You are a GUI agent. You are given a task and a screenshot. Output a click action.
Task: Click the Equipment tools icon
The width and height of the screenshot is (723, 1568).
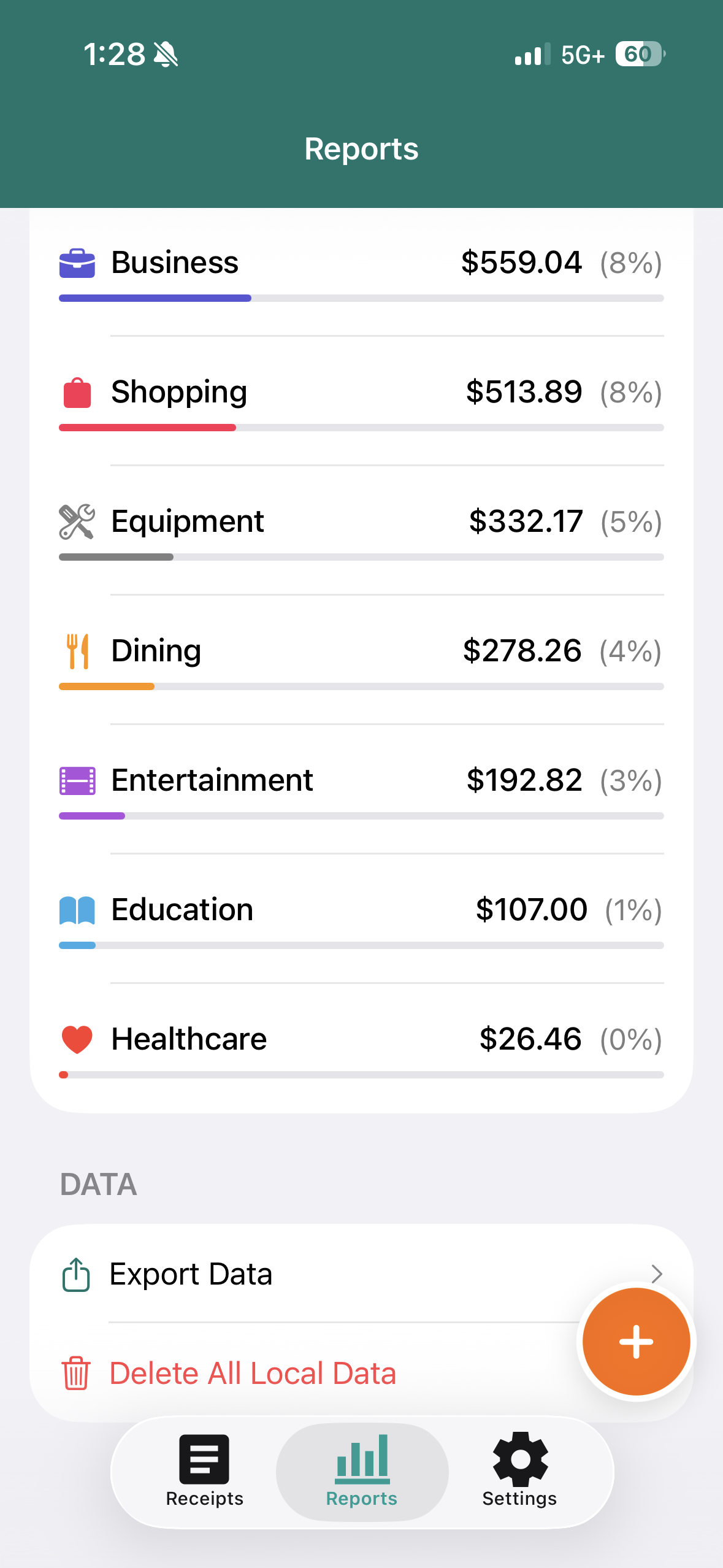pyautogui.click(x=76, y=522)
